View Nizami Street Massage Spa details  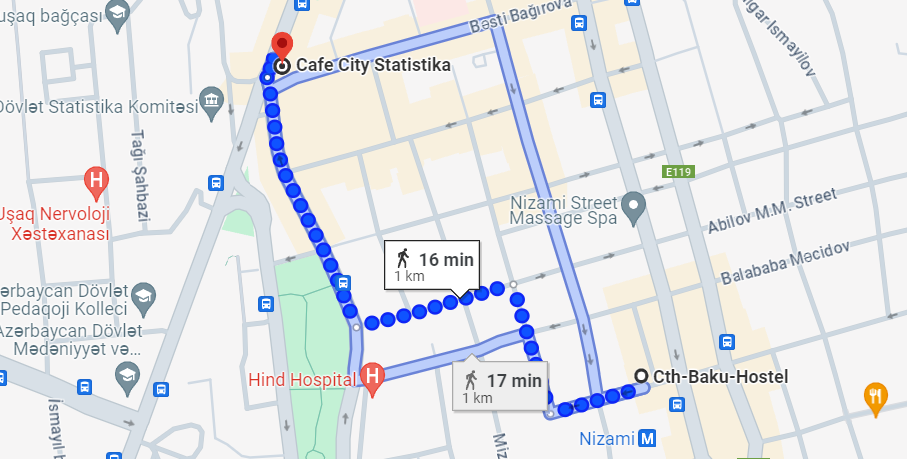pyautogui.click(x=632, y=207)
